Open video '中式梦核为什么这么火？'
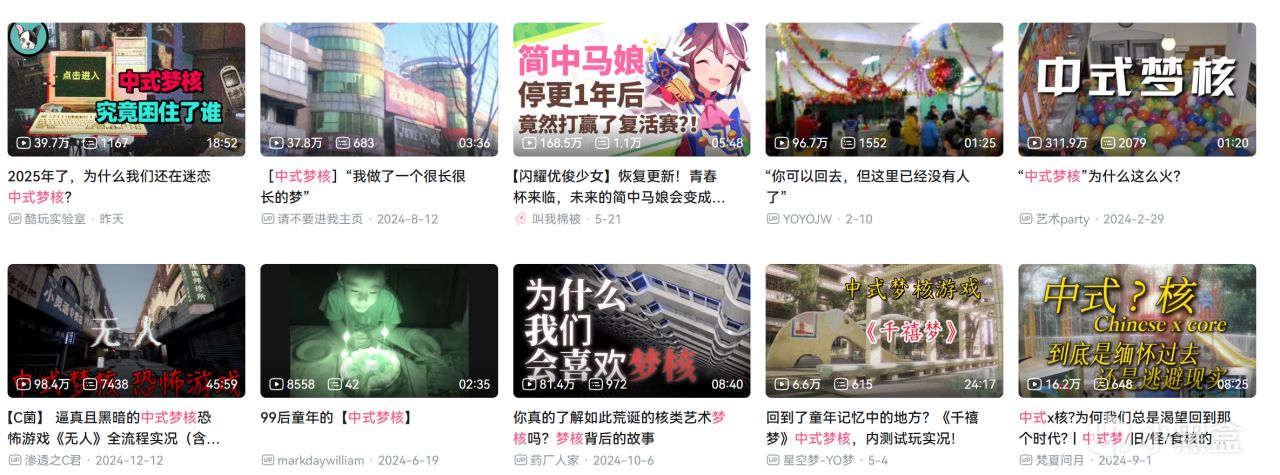 (x=1137, y=90)
